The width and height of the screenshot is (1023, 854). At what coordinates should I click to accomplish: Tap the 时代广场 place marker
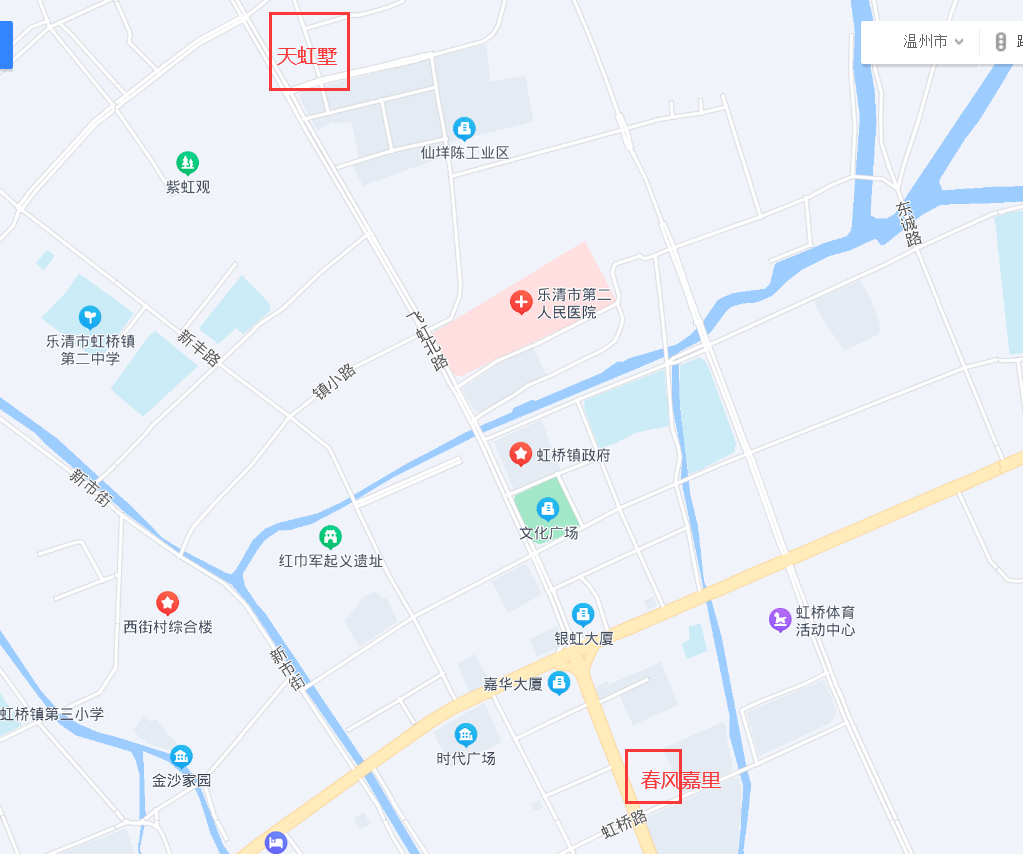tap(466, 735)
